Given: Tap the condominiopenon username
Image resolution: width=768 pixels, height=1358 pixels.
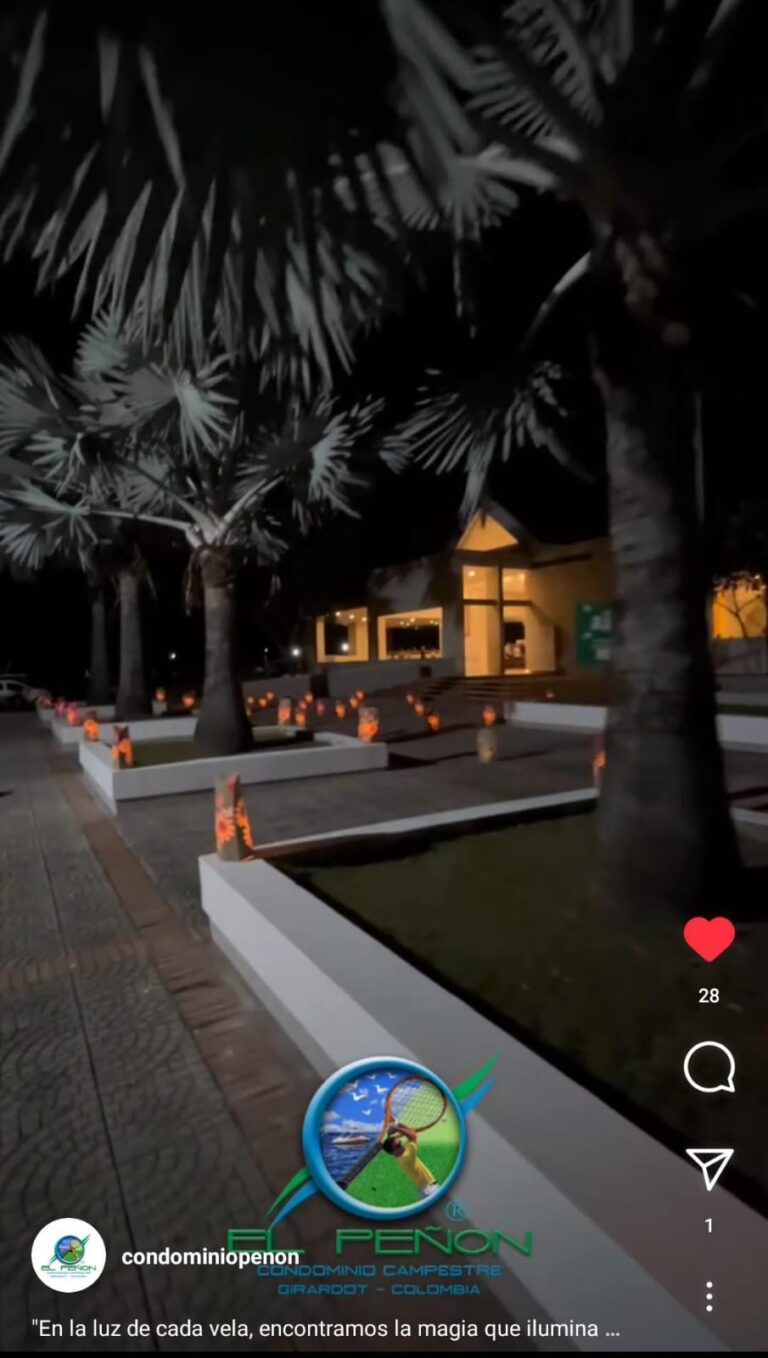Looking at the screenshot, I should (x=210, y=1257).
